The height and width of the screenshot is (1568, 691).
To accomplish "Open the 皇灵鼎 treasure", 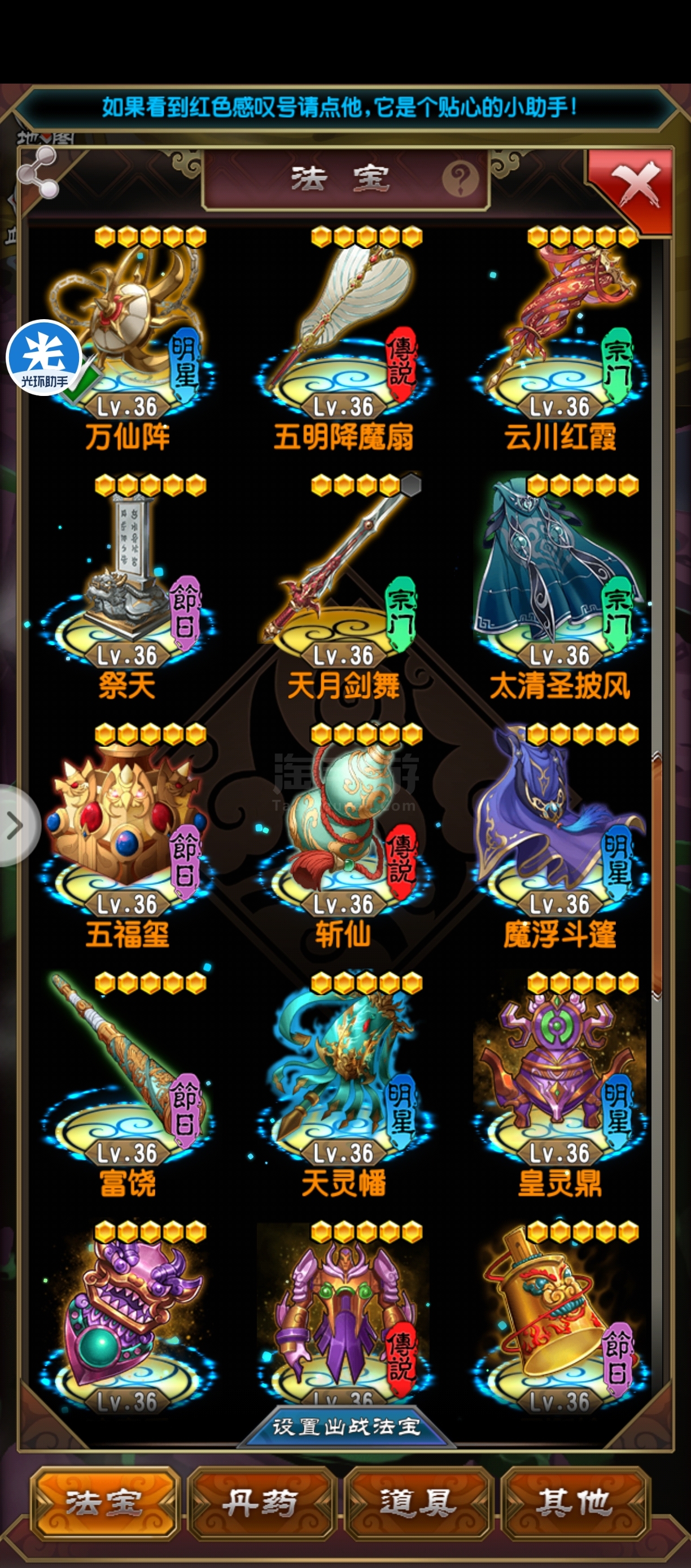I will point(560,1087).
